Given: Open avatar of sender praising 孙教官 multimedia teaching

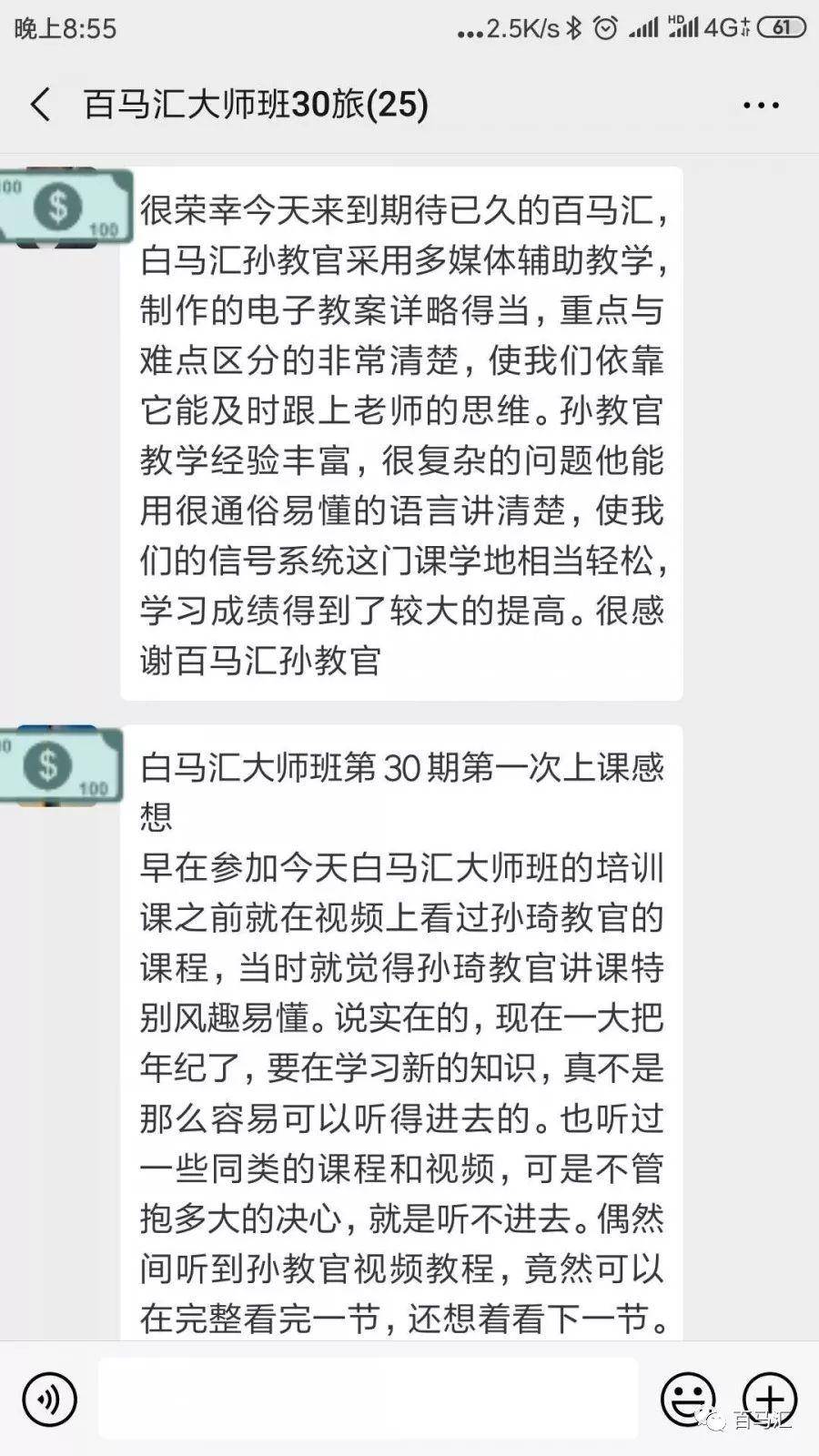Looking at the screenshot, I should (62, 207).
